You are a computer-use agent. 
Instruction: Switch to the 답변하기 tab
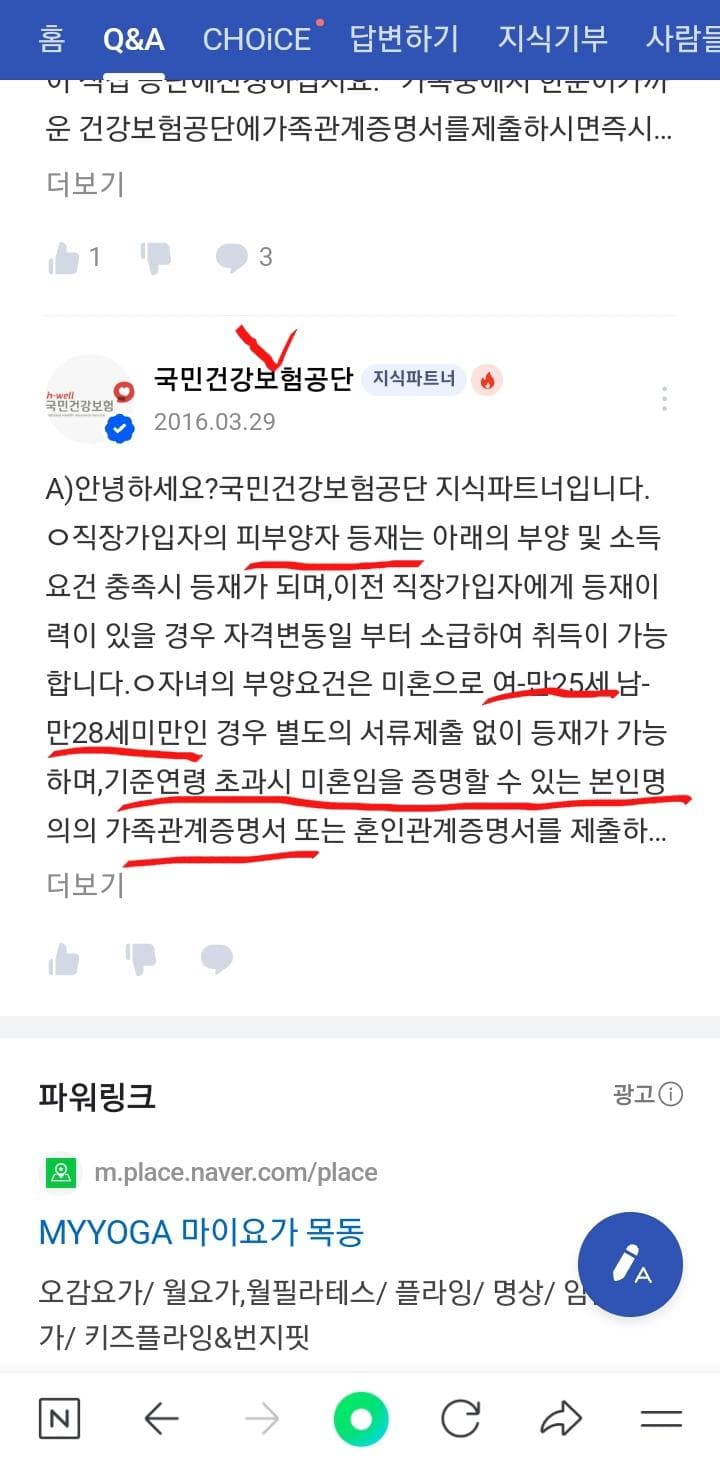point(404,39)
